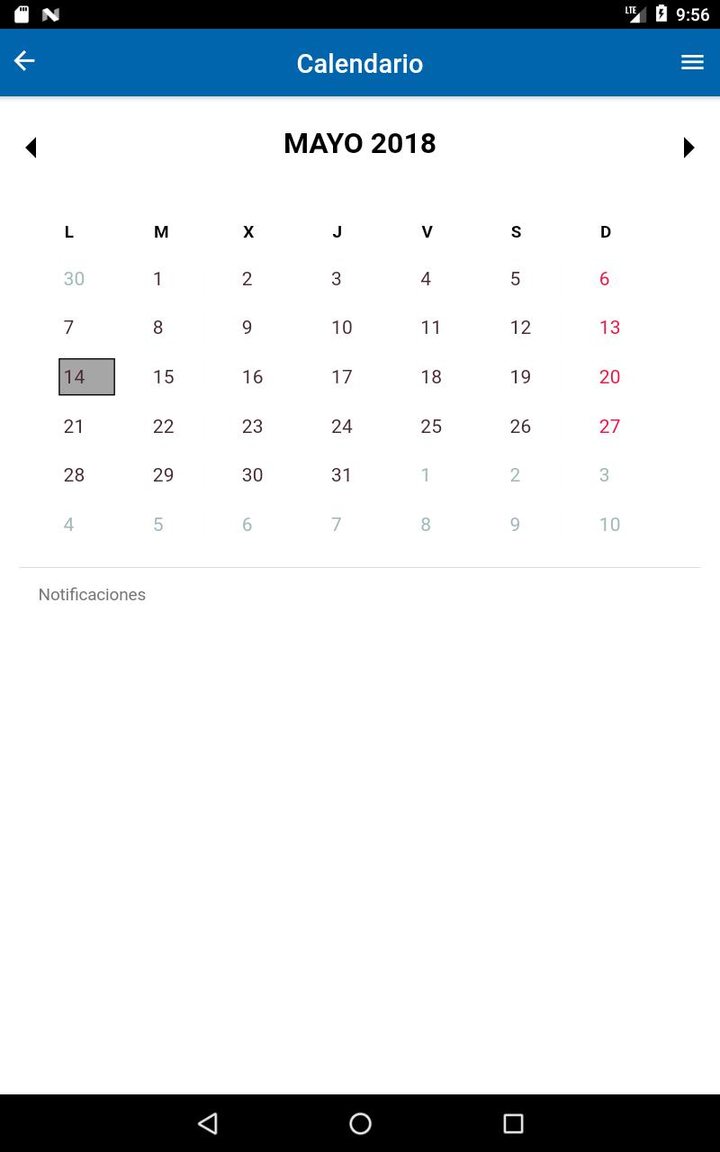The height and width of the screenshot is (1152, 720).
Task: Select May 14, the highlighted date
Action: pos(86,377)
